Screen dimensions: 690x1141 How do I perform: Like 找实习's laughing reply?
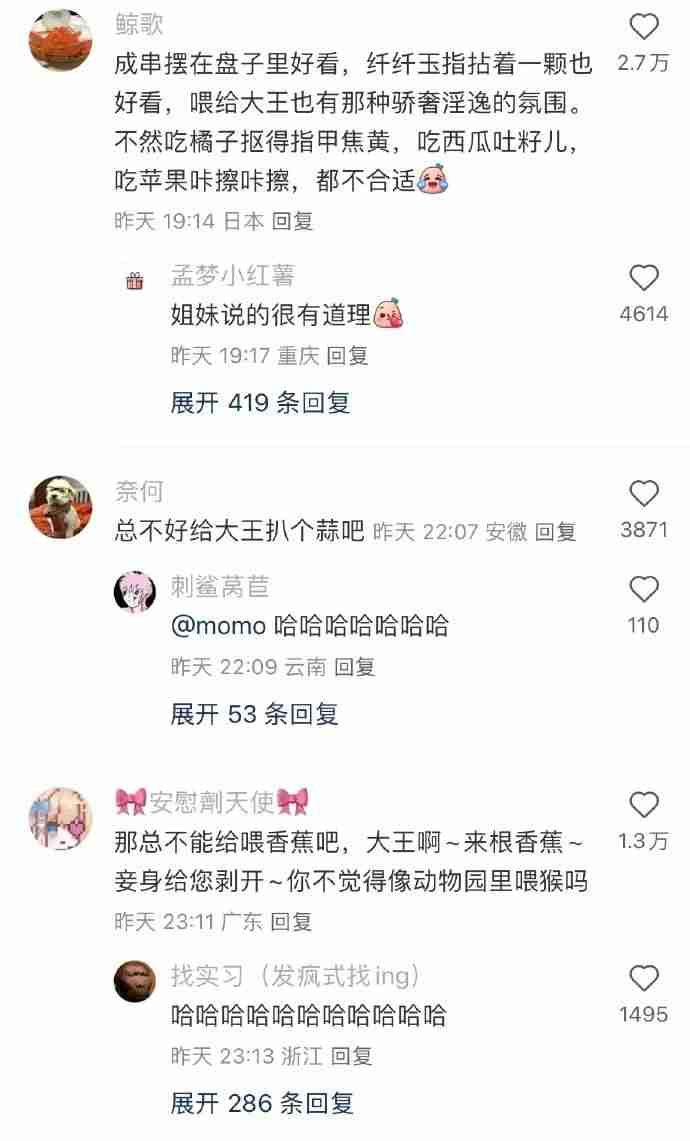644,978
